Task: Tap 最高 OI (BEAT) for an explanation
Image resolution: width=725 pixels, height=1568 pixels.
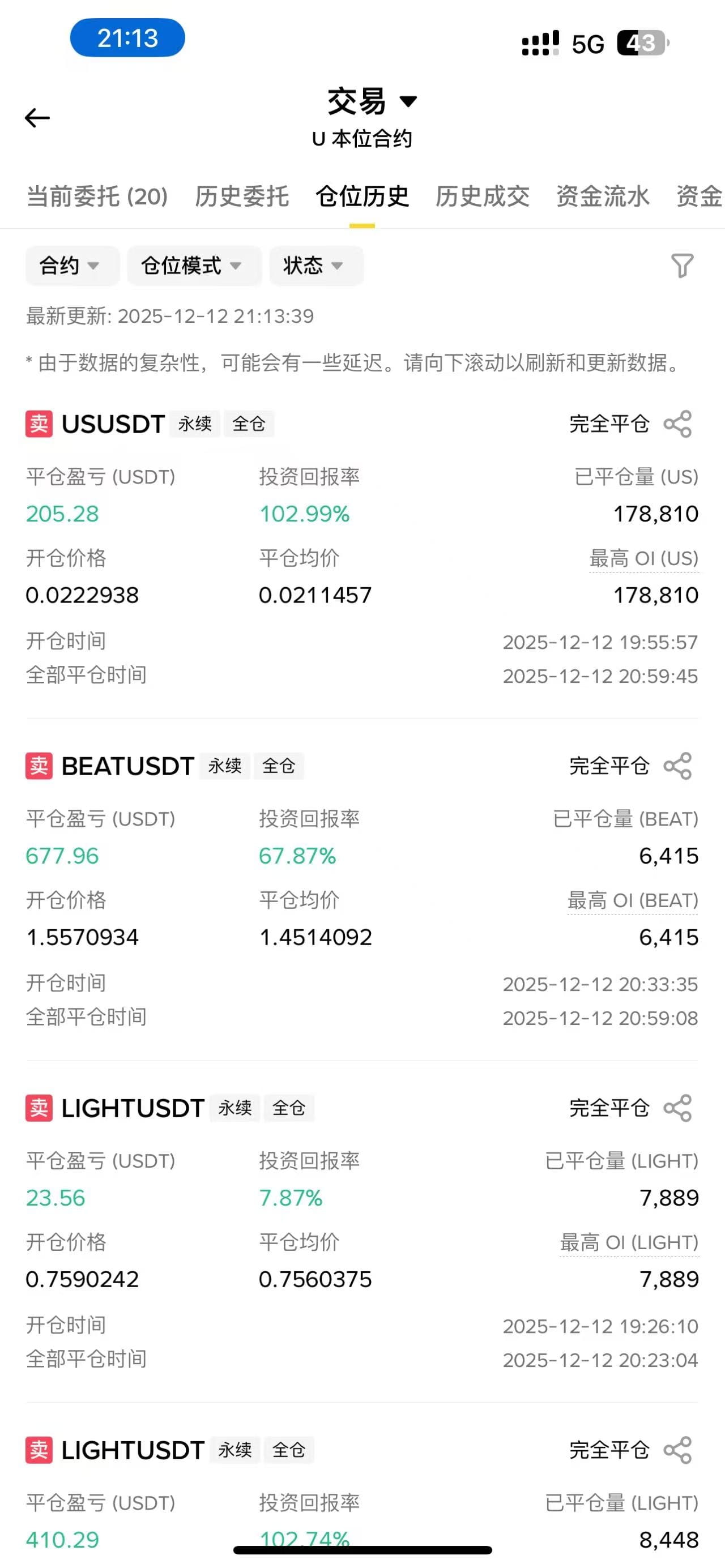Action: coord(633,901)
